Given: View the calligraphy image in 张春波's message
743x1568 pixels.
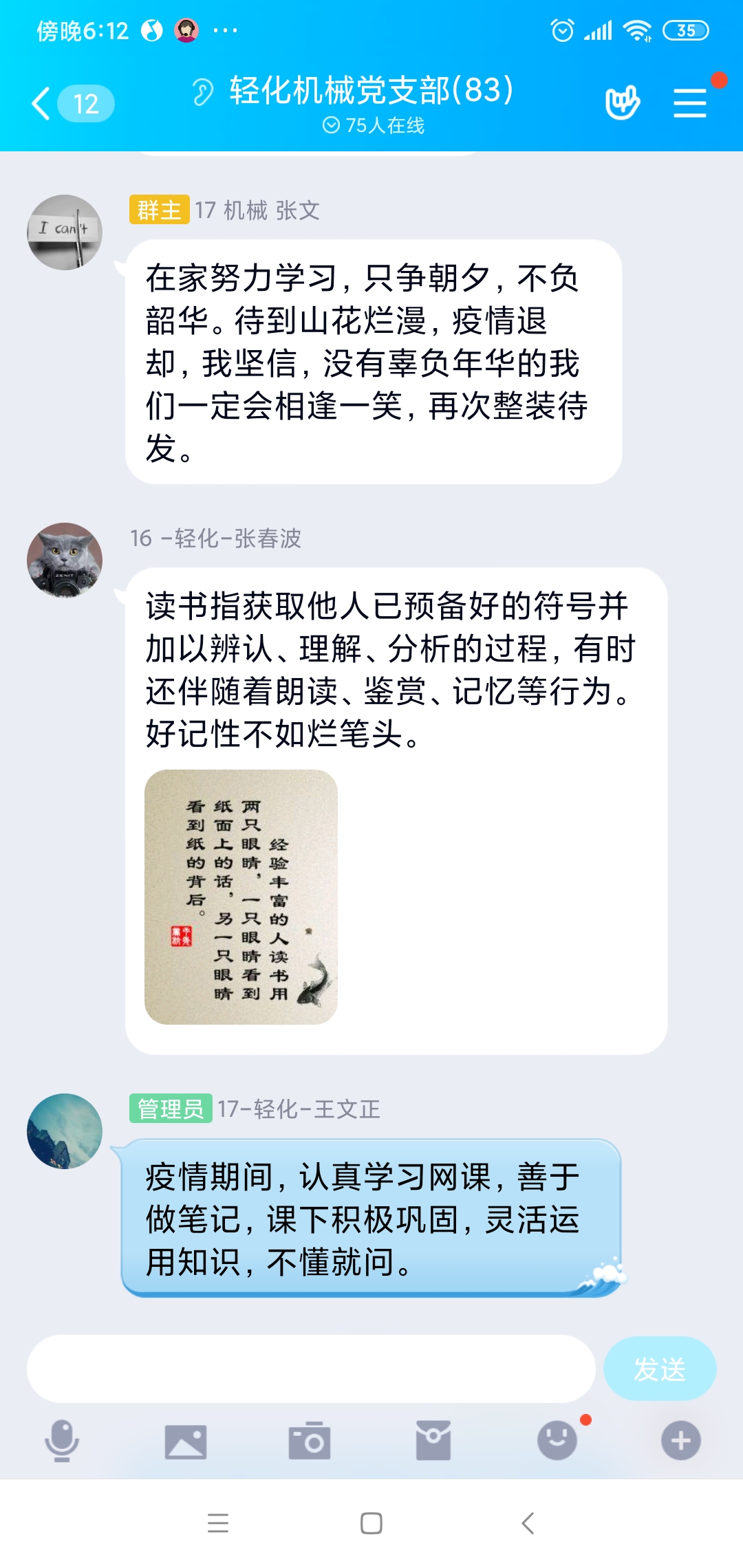Looking at the screenshot, I should [241, 897].
